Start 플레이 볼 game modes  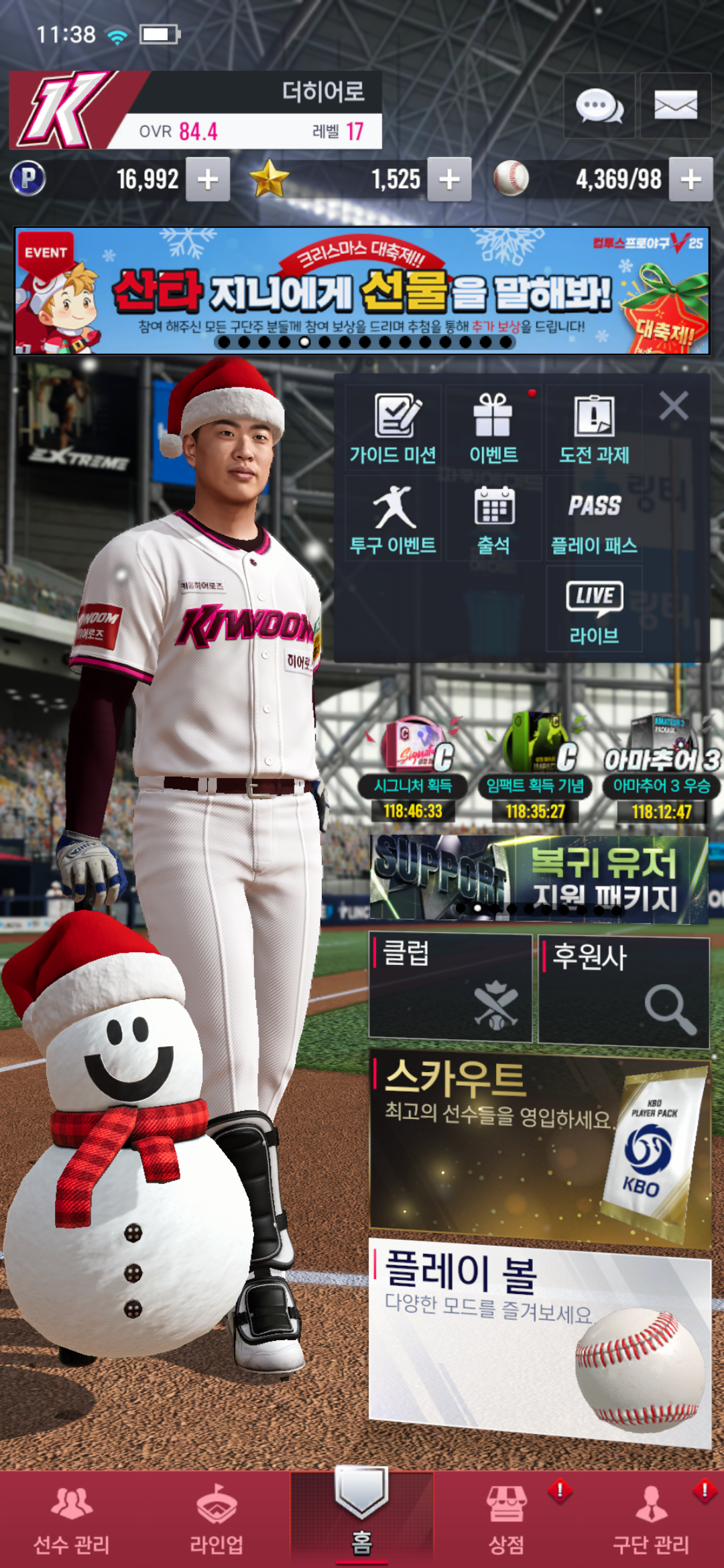click(540, 1337)
